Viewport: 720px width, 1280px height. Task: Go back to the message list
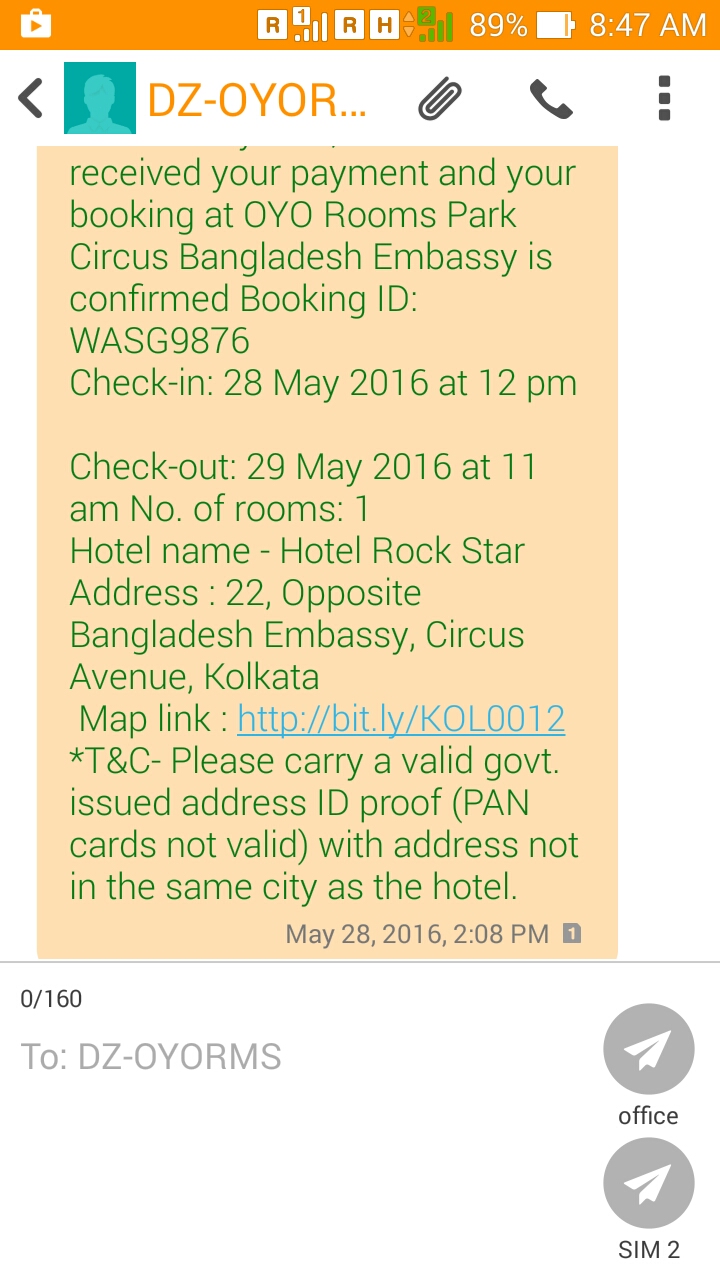pos(32,98)
